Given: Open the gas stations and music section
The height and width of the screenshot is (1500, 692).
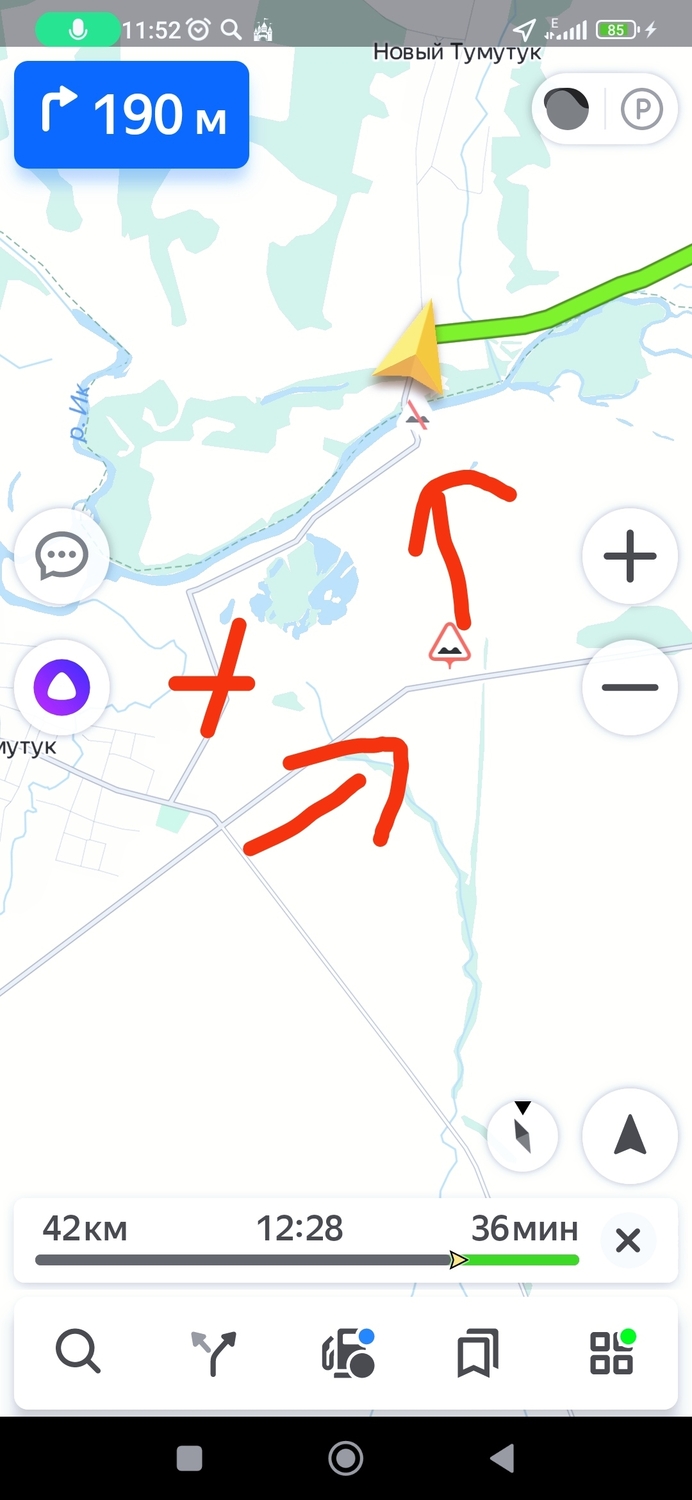Looking at the screenshot, I should pos(347,1353).
